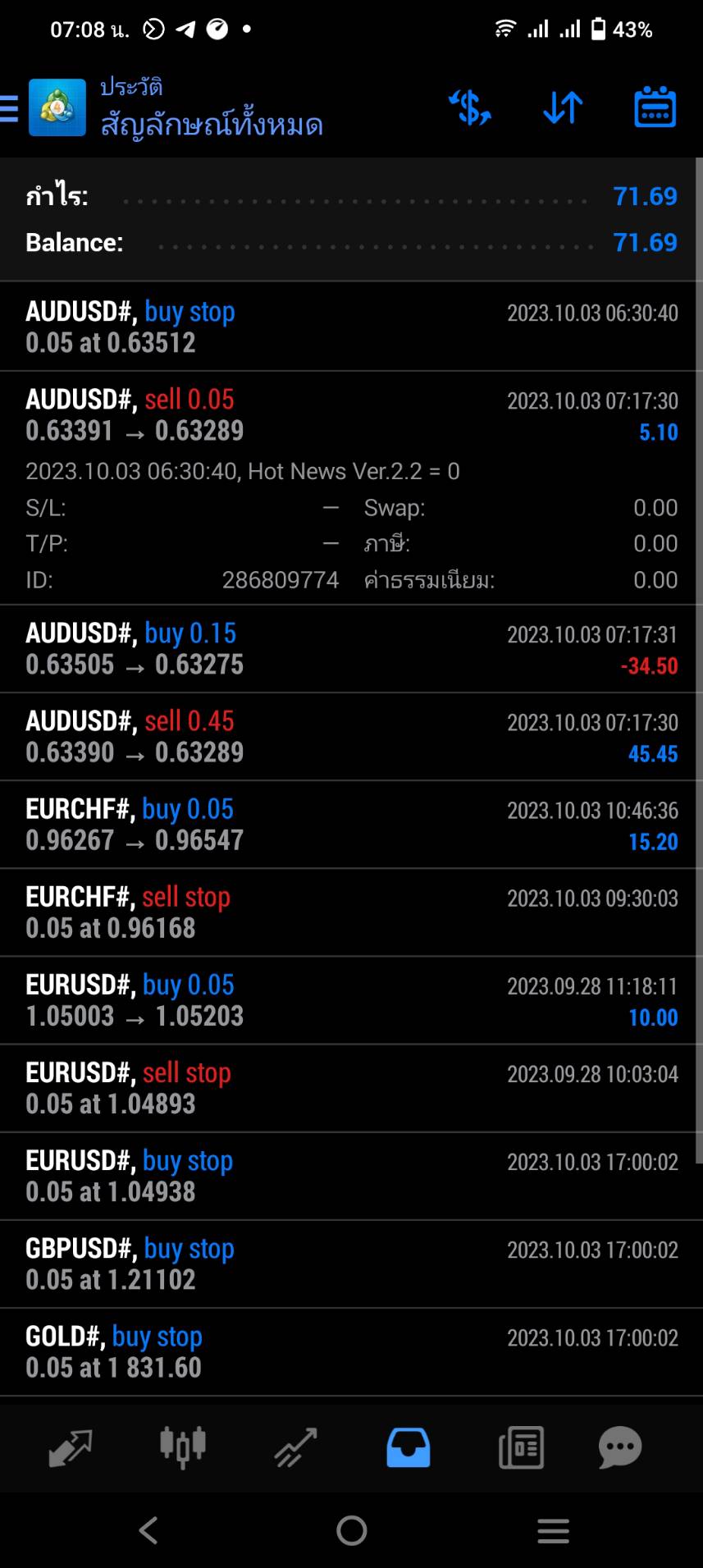Image resolution: width=703 pixels, height=1568 pixels.
Task: Switch to the News tab
Action: click(x=521, y=1448)
